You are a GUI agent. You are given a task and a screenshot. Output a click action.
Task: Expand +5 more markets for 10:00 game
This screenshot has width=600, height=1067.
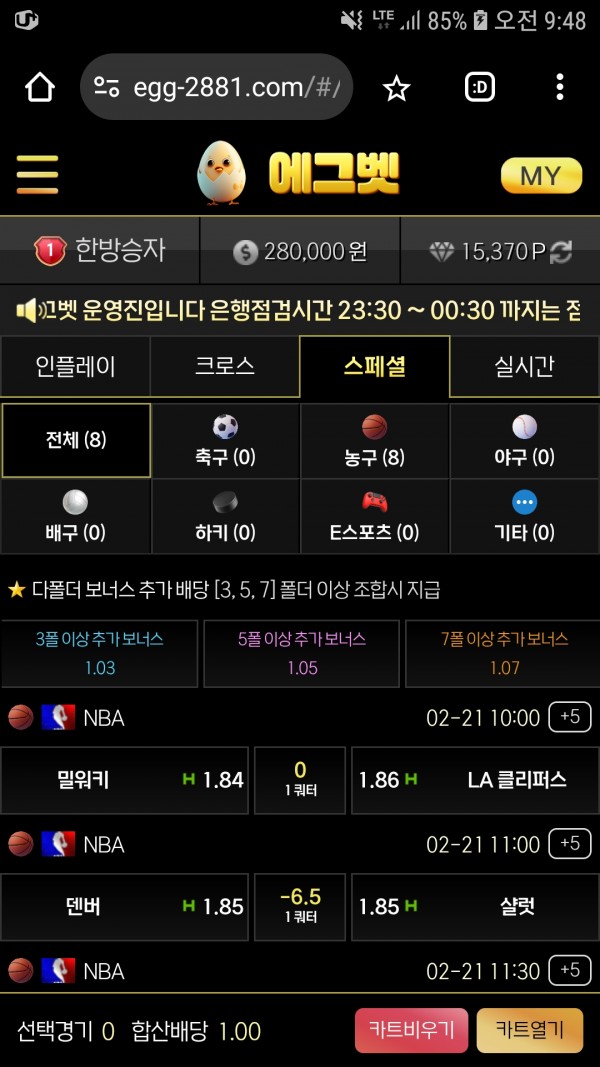(x=569, y=717)
